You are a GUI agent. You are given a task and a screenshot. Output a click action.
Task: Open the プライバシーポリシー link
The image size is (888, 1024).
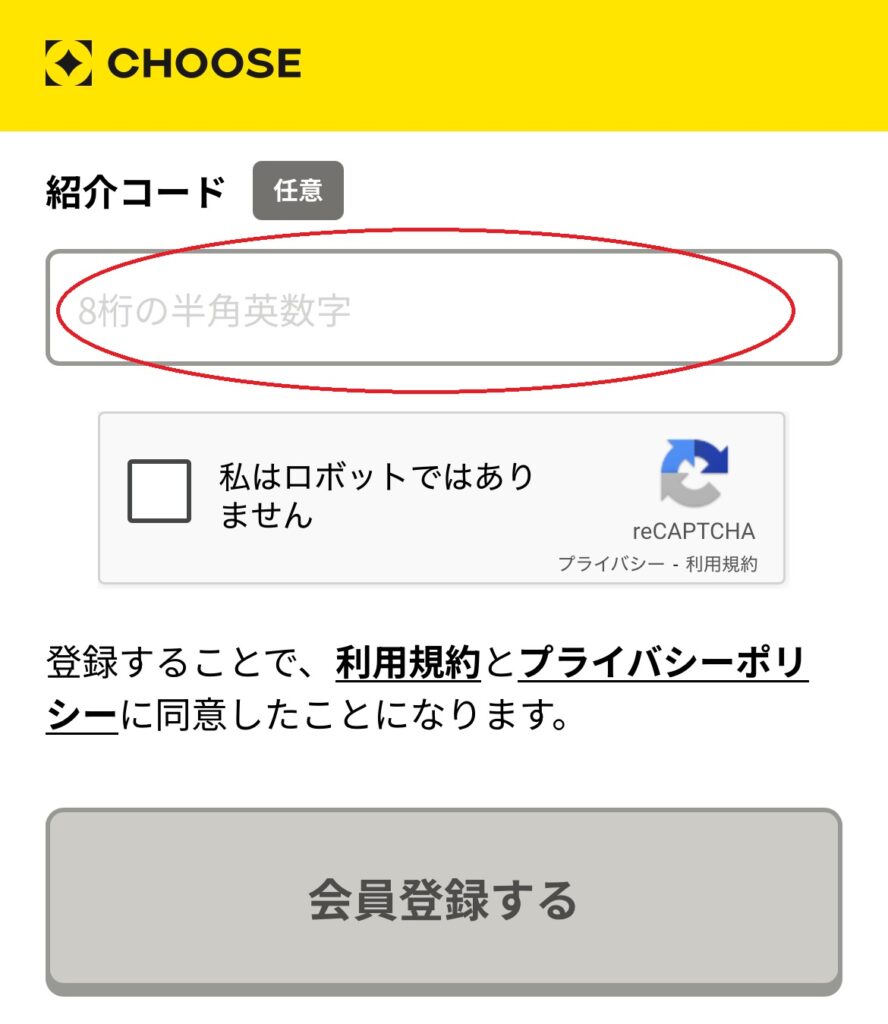664,663
